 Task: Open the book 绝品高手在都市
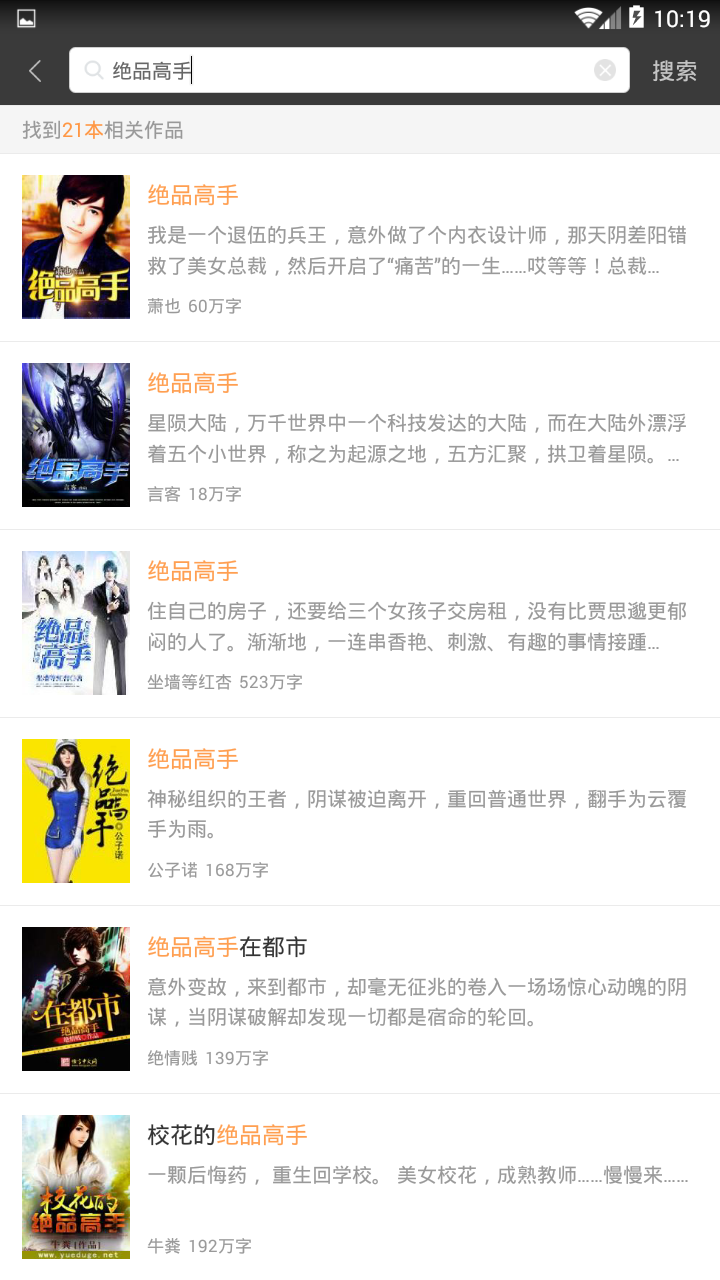[x=360, y=1000]
